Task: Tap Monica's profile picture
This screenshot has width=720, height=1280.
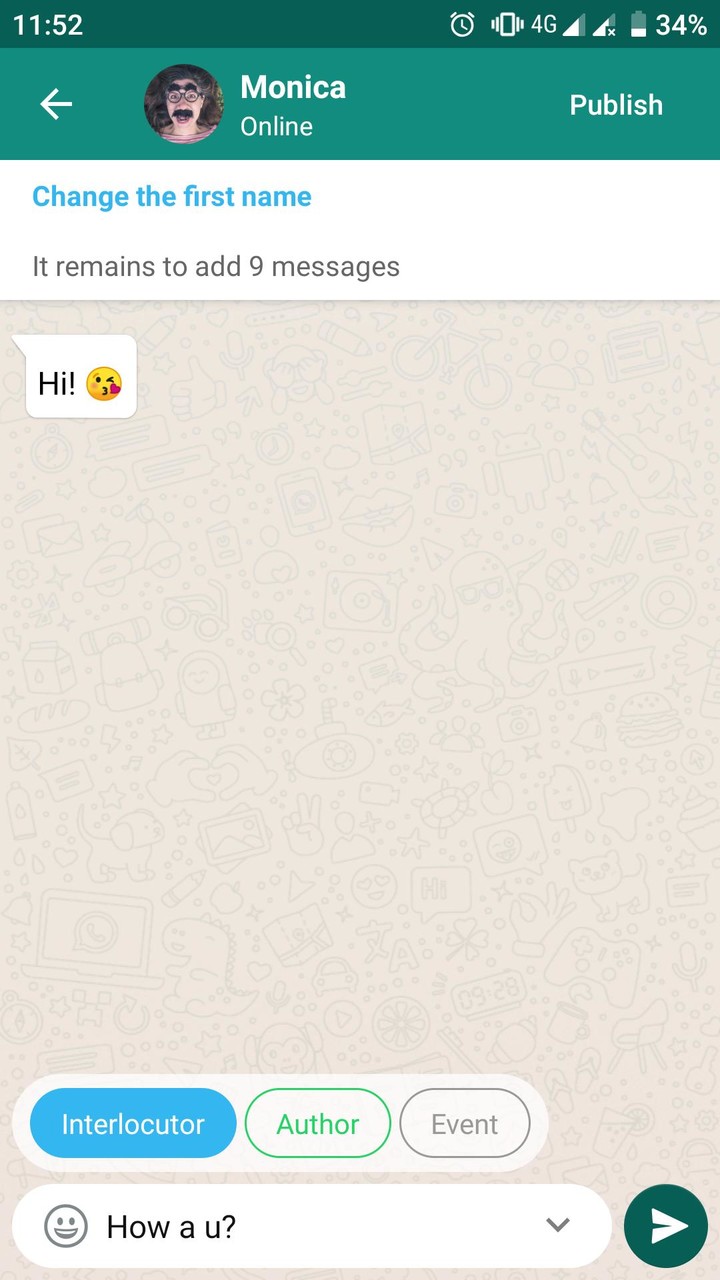Action: pyautogui.click(x=184, y=104)
